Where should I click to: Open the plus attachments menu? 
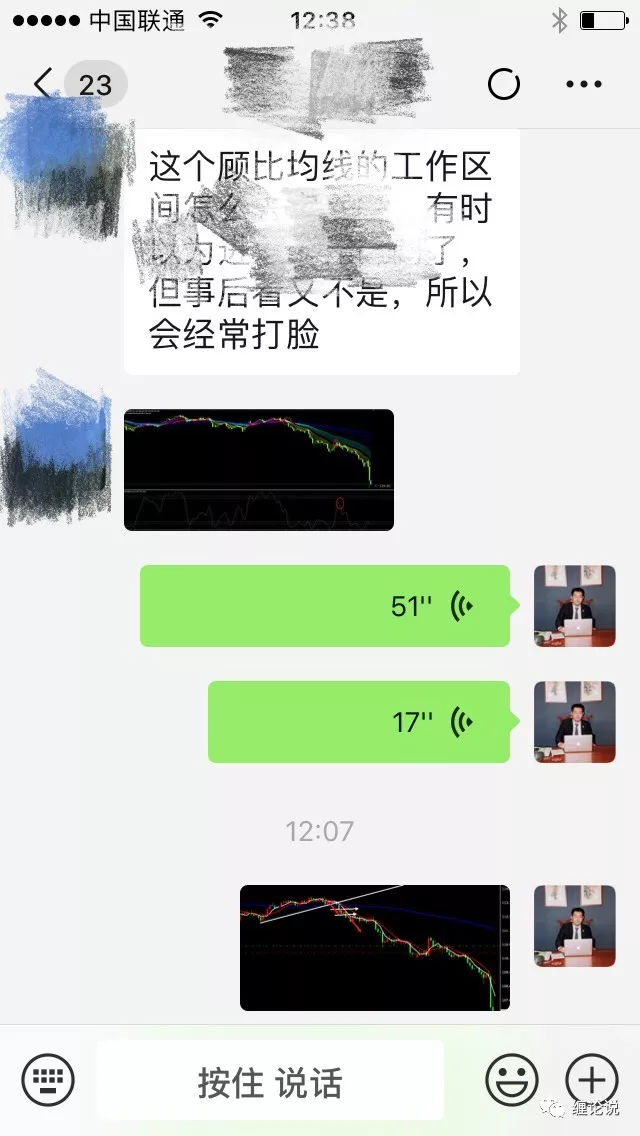point(591,1080)
